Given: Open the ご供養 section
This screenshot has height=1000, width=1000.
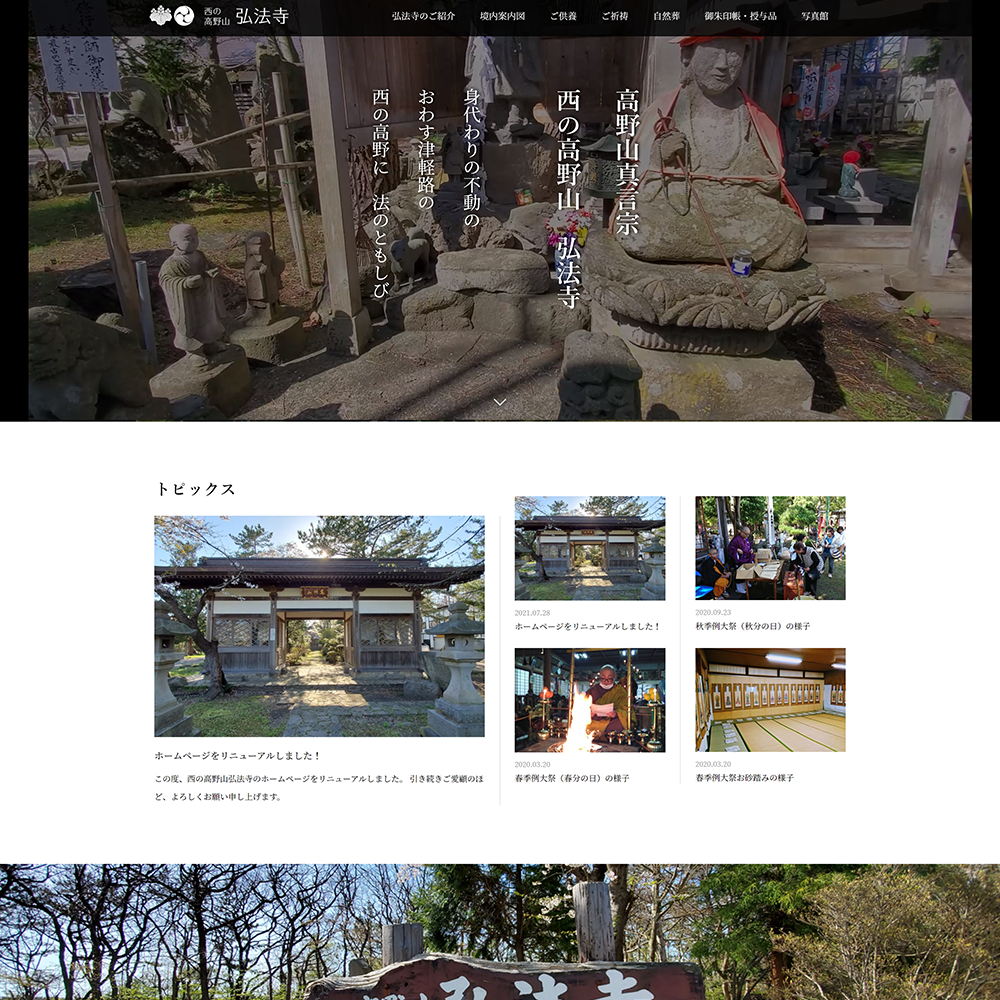Looking at the screenshot, I should pos(563,16).
